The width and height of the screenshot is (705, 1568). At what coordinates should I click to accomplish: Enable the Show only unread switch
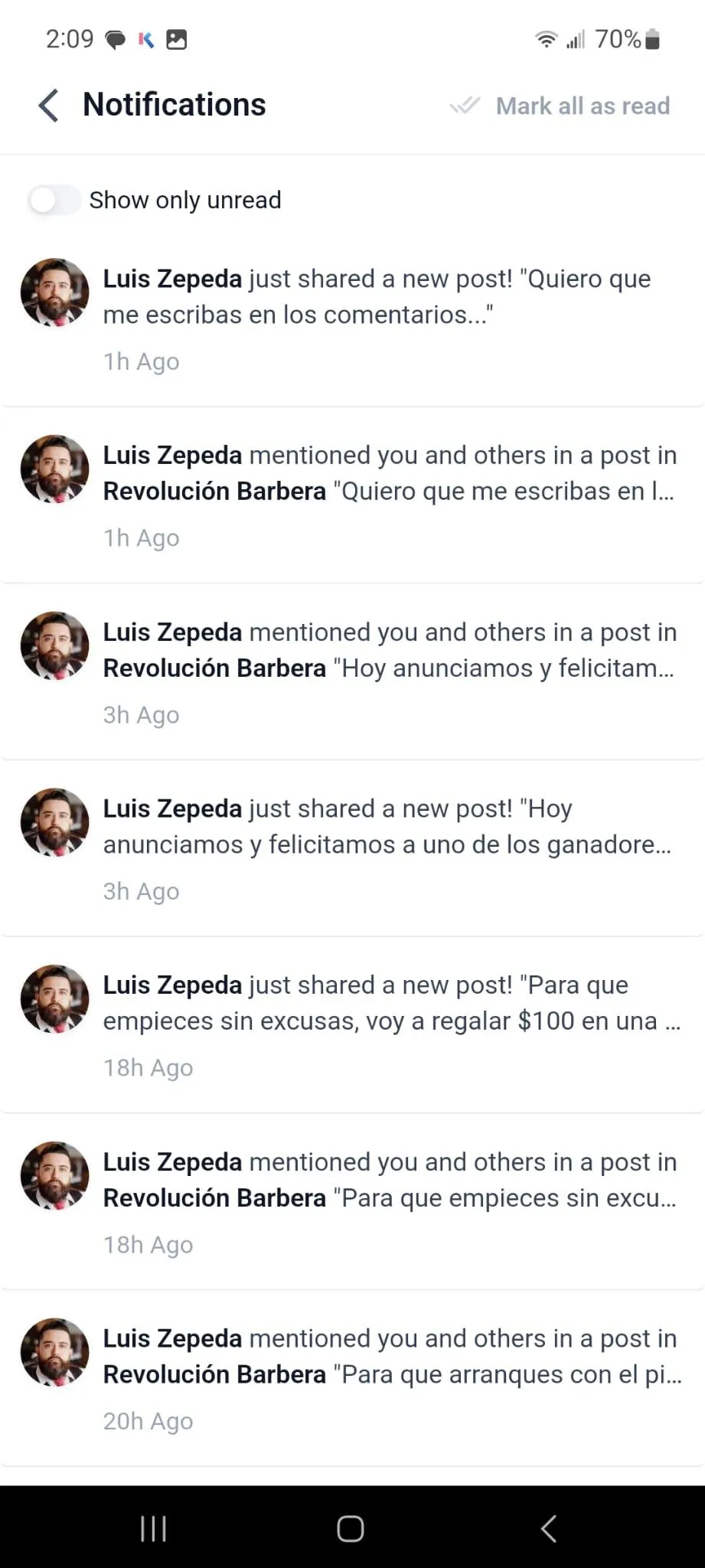coord(54,201)
